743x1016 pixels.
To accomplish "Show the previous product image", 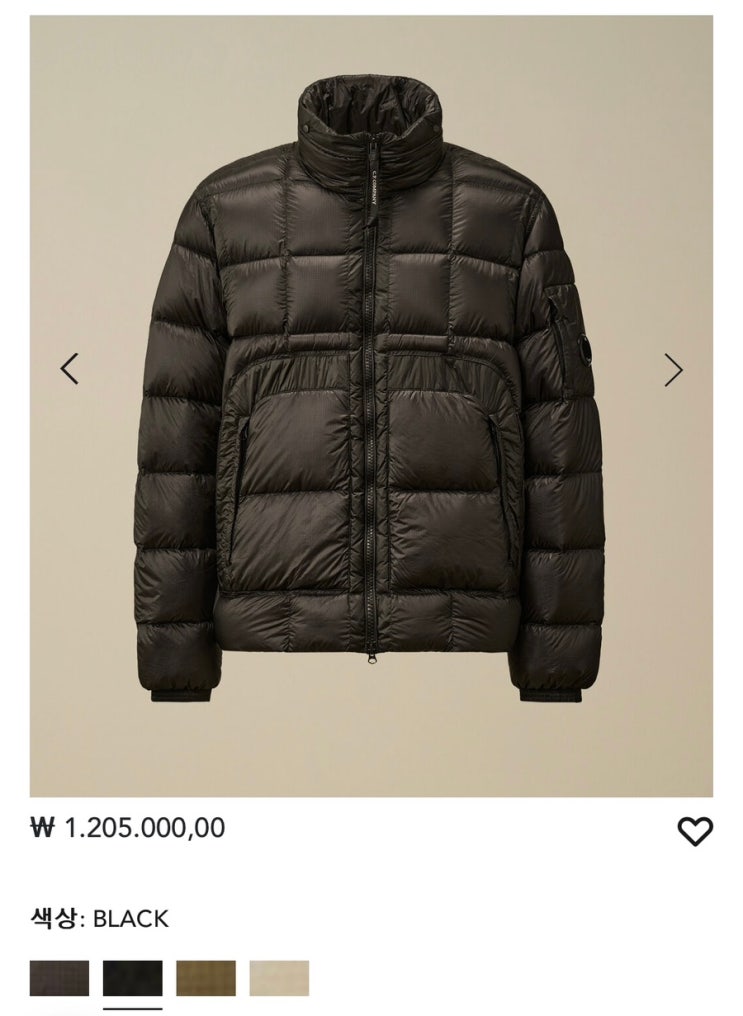I will click(x=69, y=369).
